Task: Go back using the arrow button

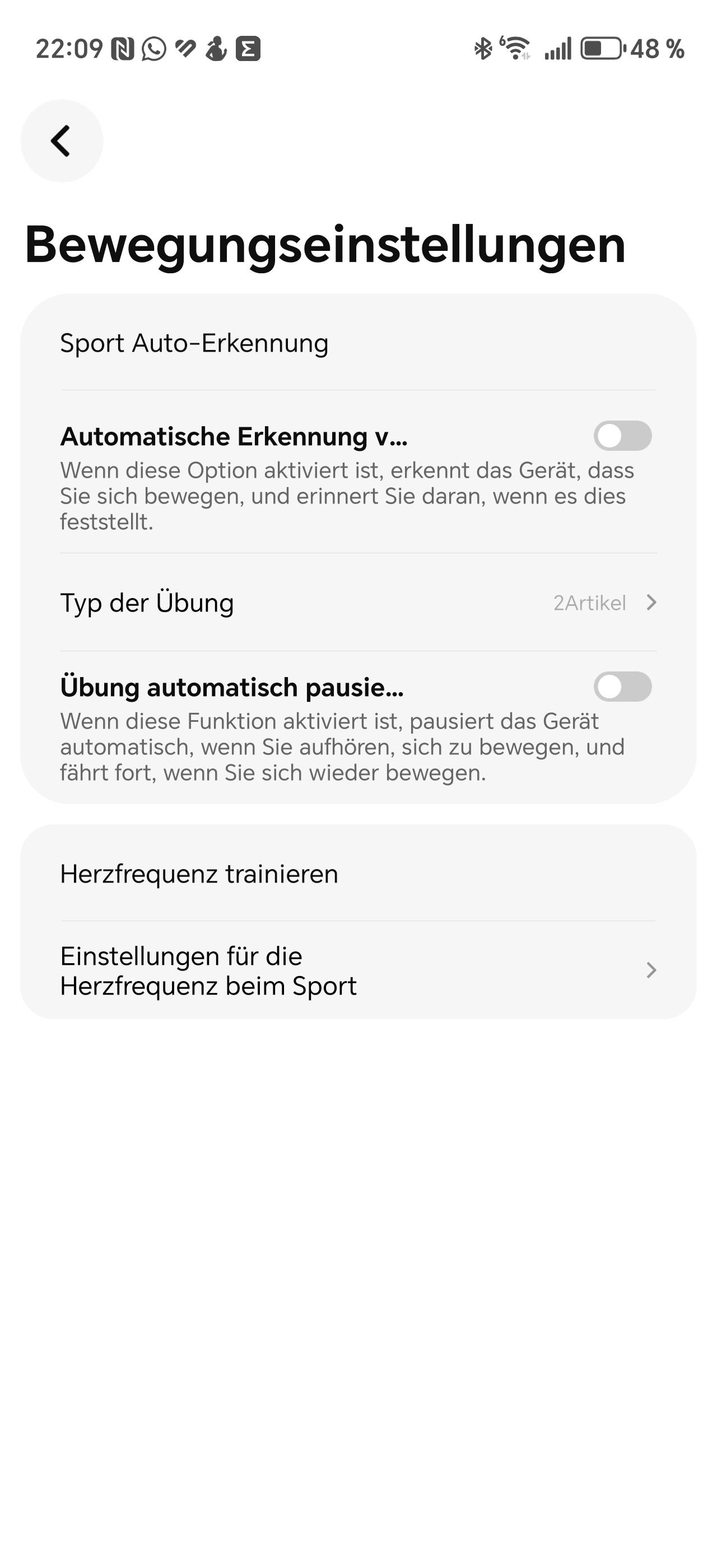Action: coord(62,141)
